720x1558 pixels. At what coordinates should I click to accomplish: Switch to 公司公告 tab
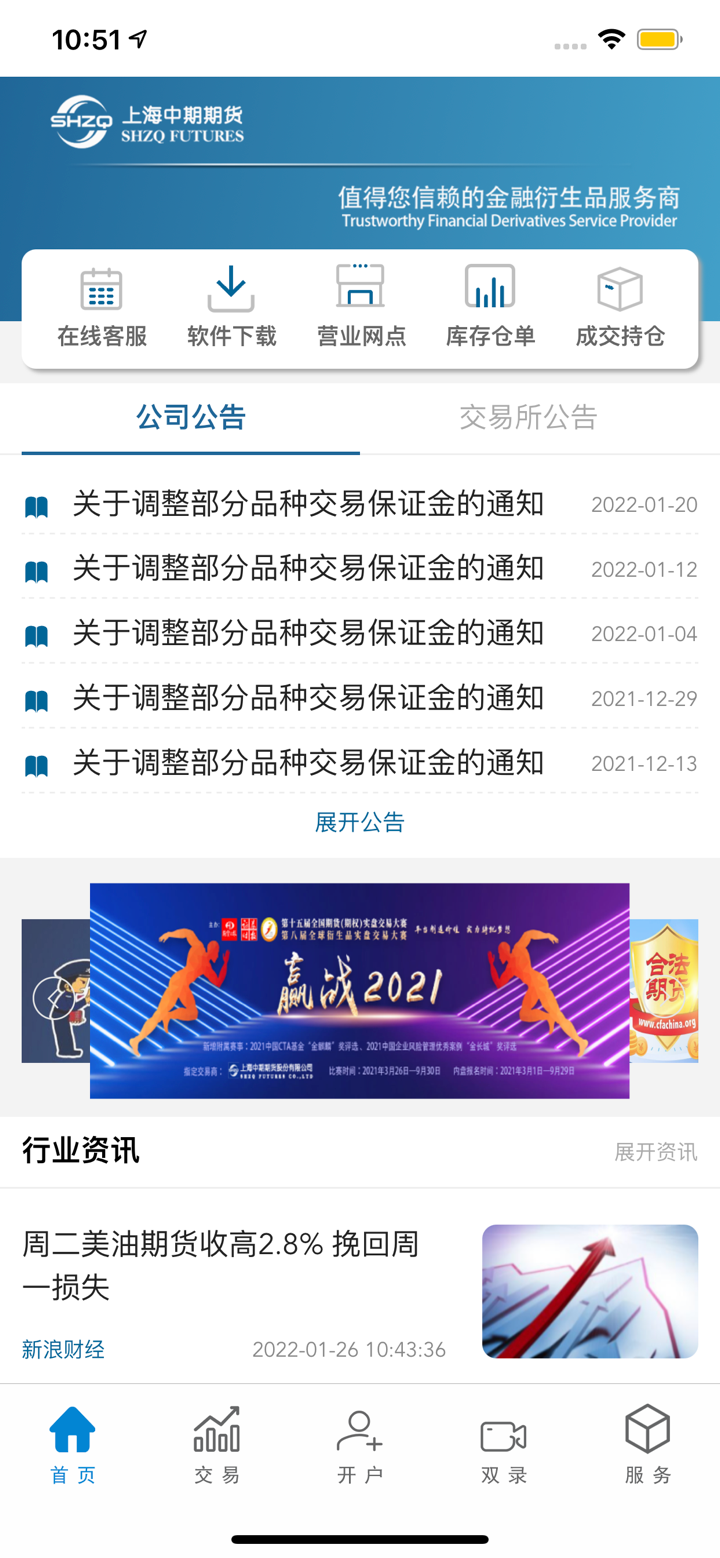click(191, 417)
